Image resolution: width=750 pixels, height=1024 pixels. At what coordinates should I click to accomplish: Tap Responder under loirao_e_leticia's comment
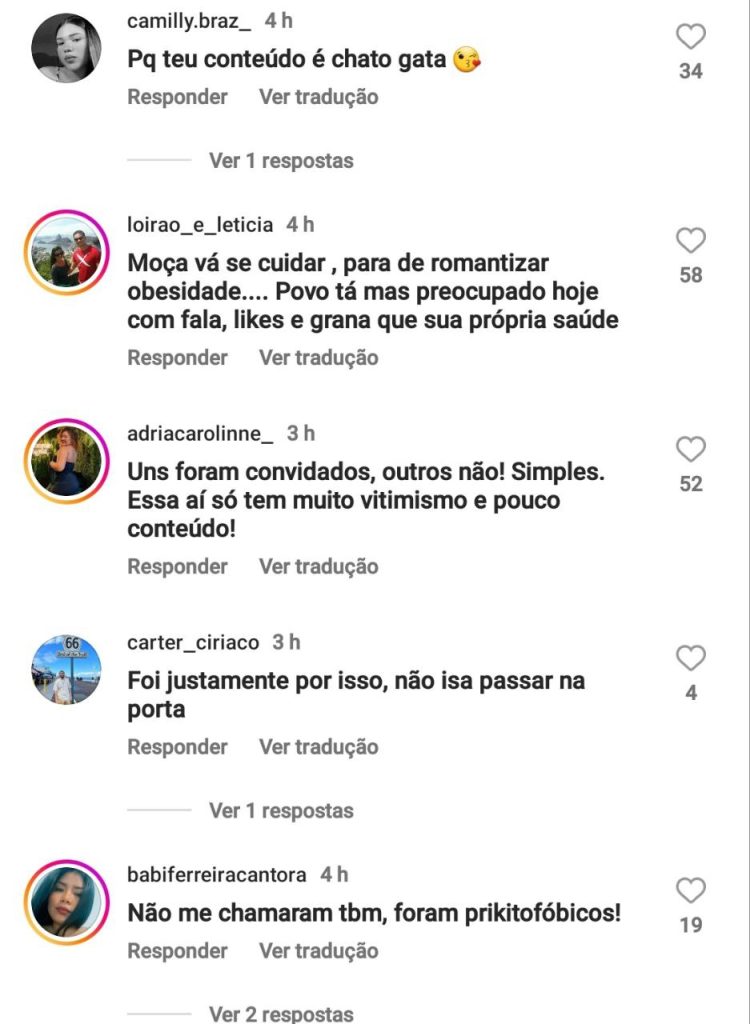(x=177, y=357)
